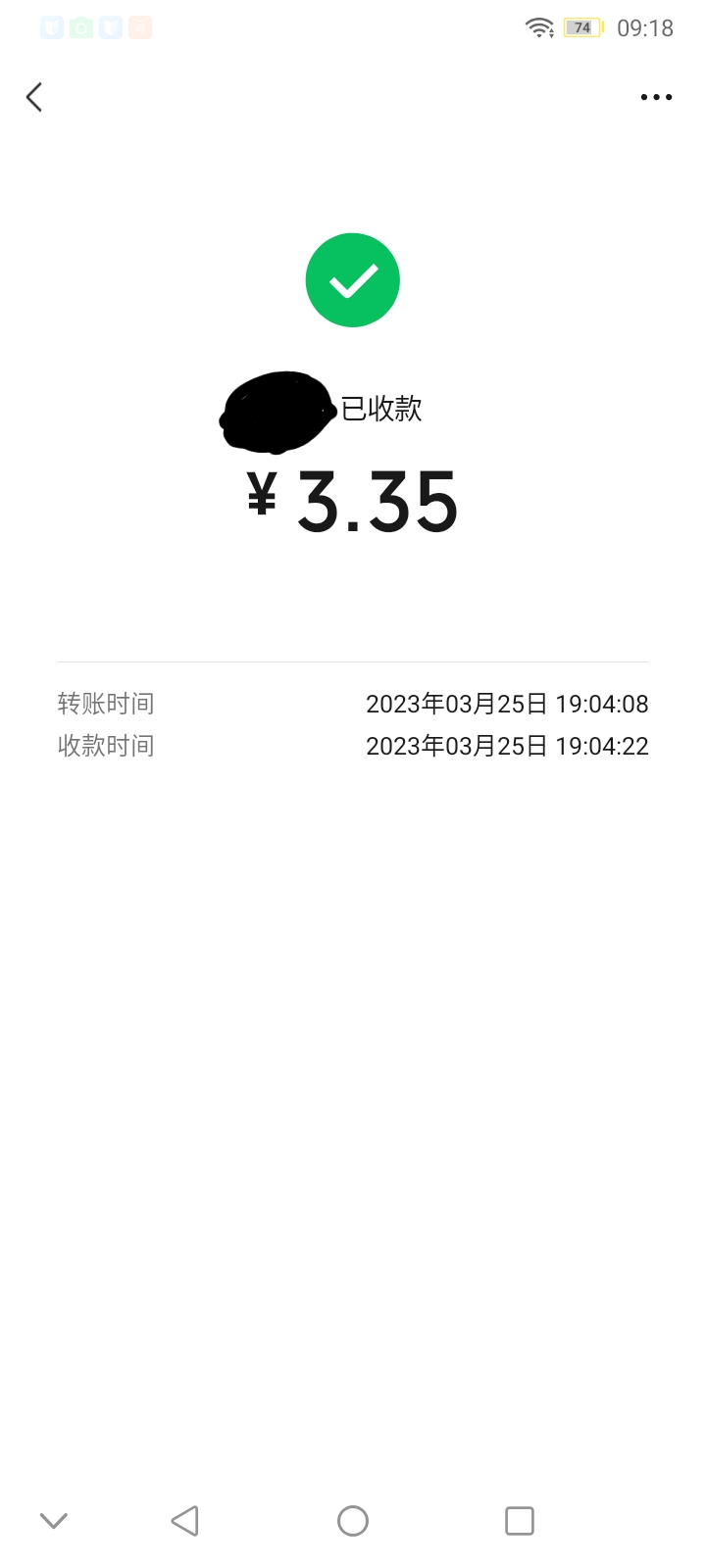This screenshot has height=1568, width=706.
Task: Open recent apps square button
Action: click(x=520, y=1521)
